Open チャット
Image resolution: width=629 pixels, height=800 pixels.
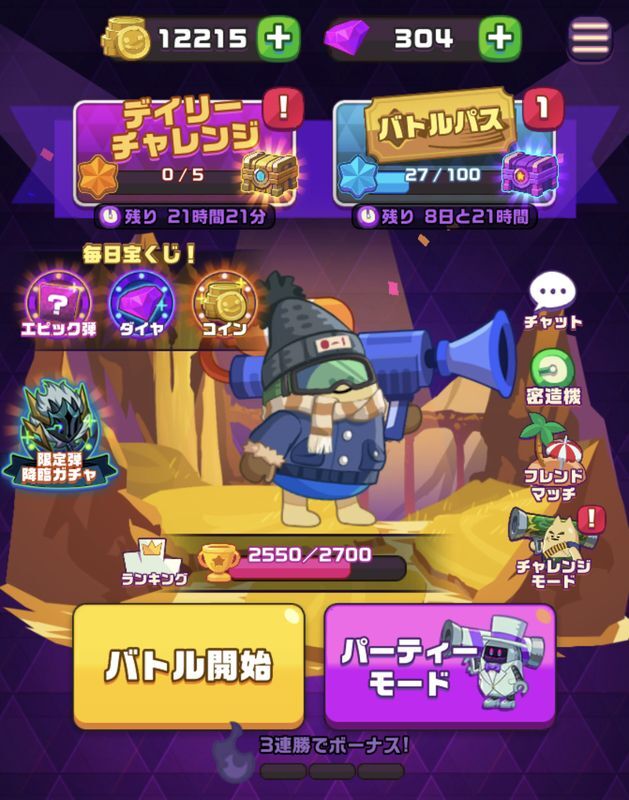(x=553, y=301)
